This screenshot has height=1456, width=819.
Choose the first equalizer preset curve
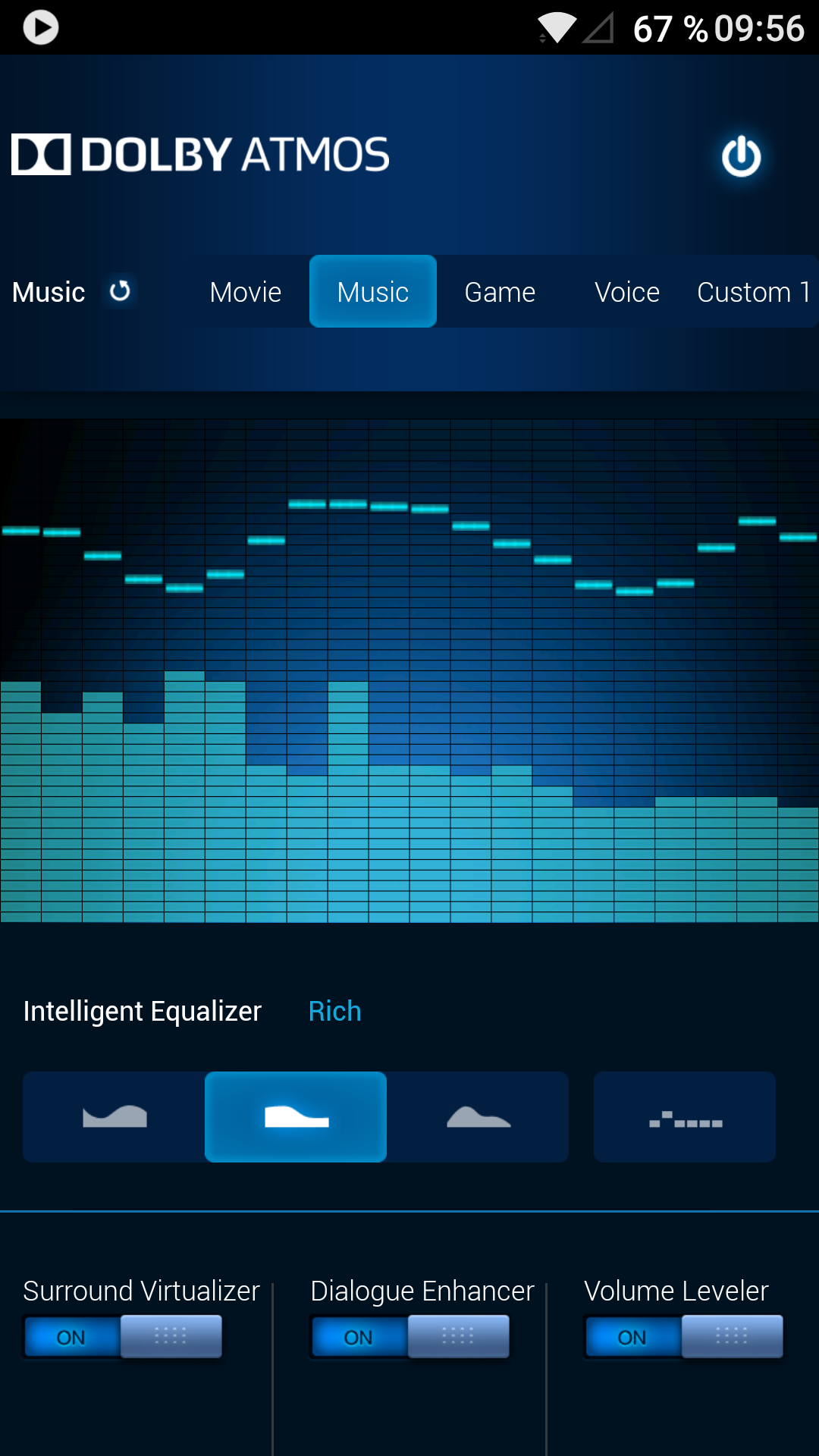point(114,1117)
